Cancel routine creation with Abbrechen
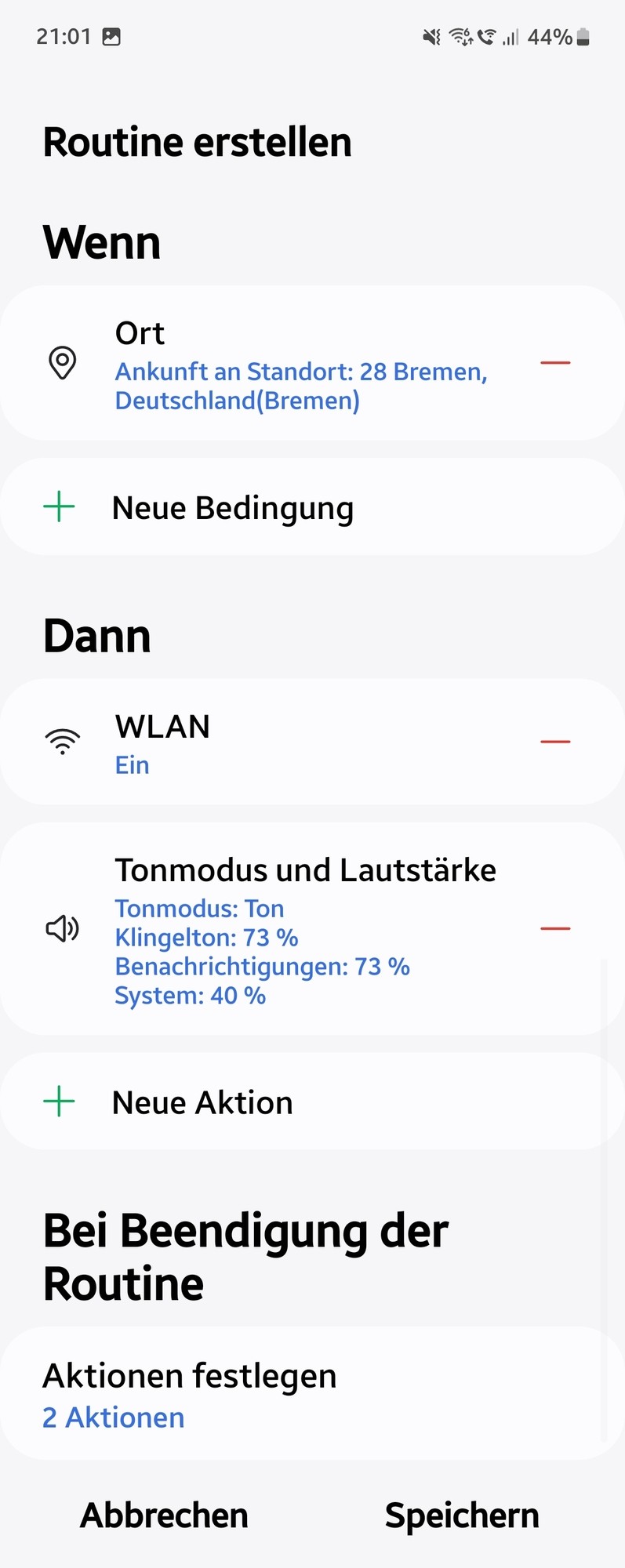625x1568 pixels. (164, 1515)
